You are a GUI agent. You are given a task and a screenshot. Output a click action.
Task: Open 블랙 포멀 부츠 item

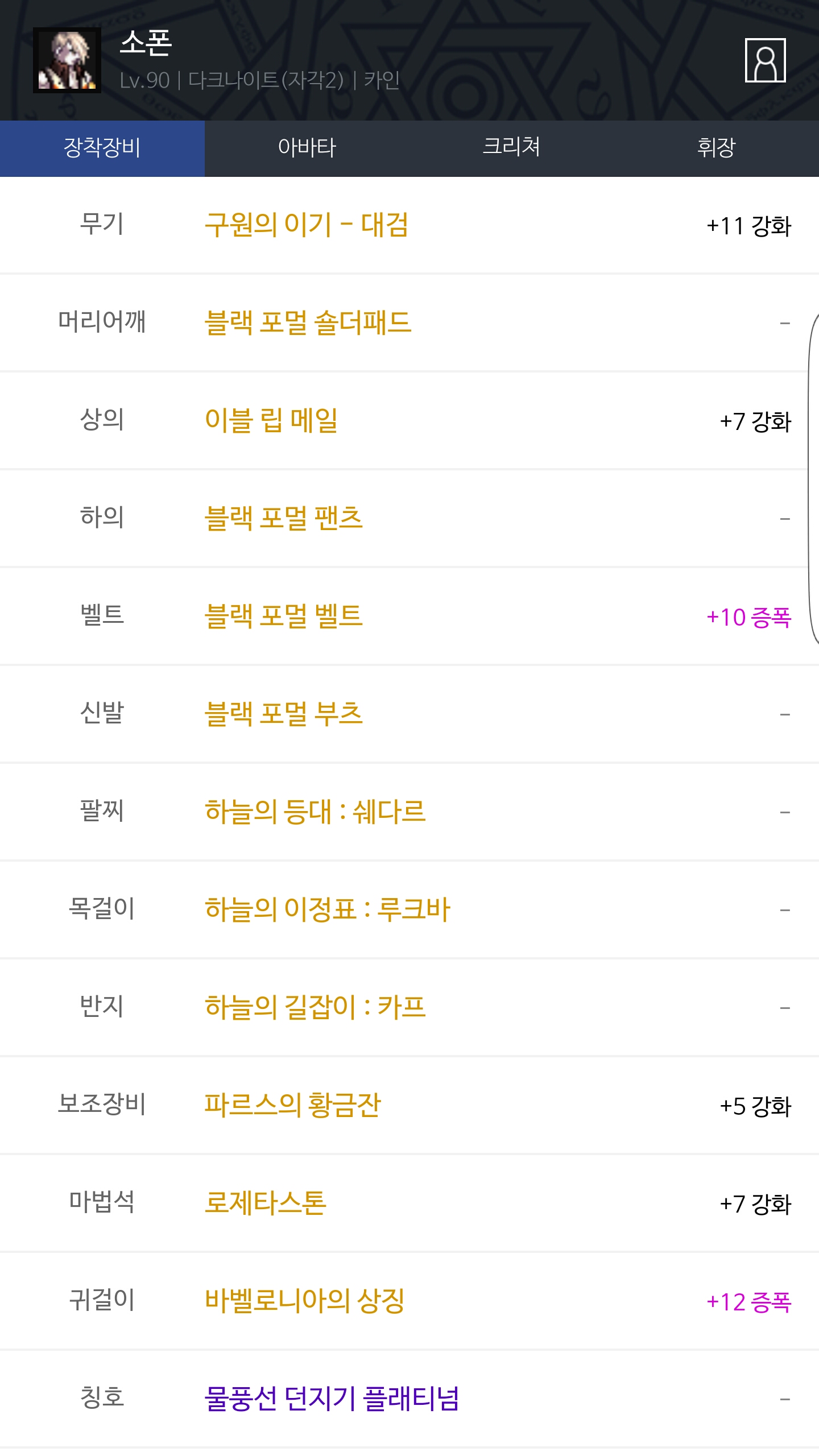283,714
